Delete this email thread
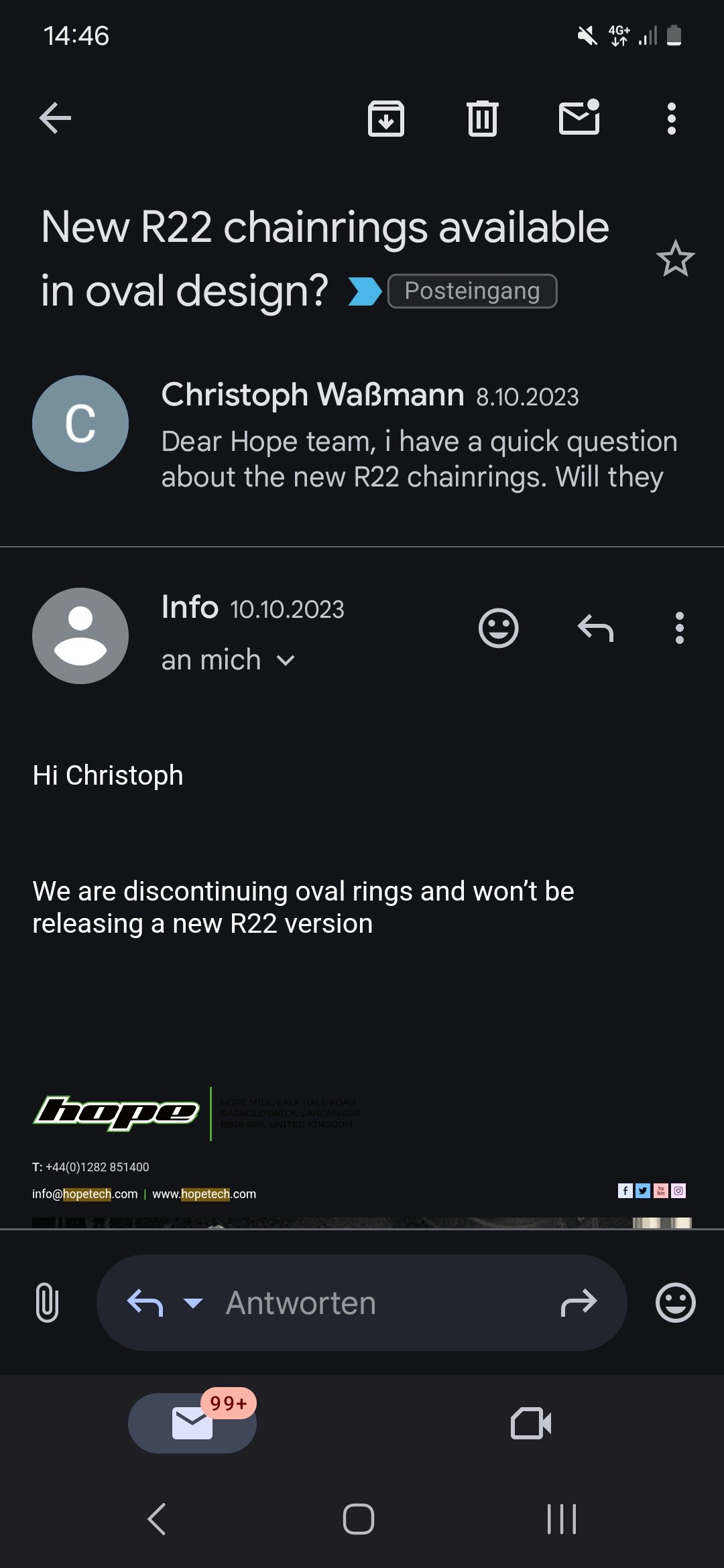This screenshot has height=1568, width=724. click(483, 119)
